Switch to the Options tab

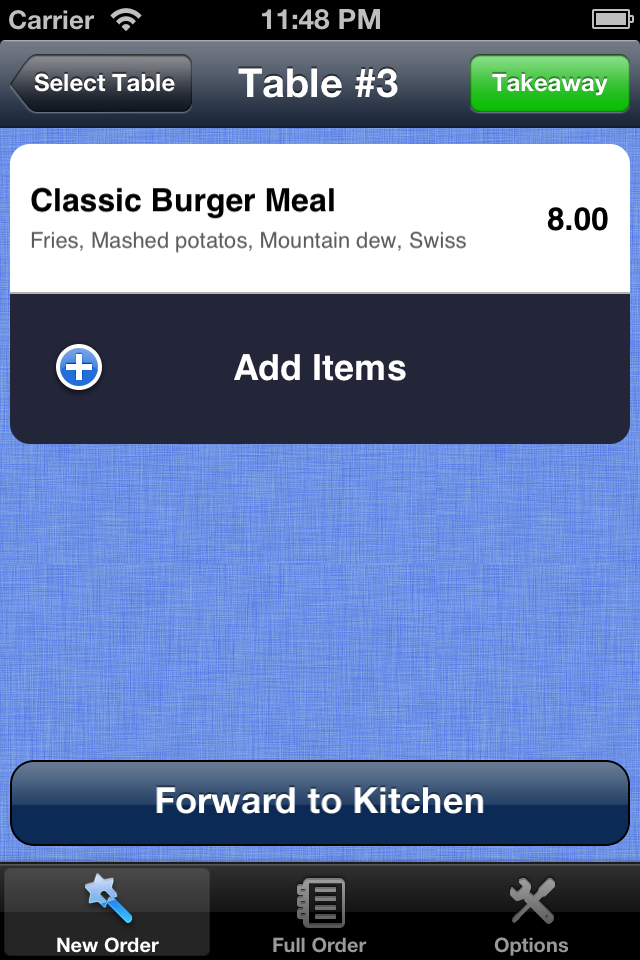click(x=532, y=913)
